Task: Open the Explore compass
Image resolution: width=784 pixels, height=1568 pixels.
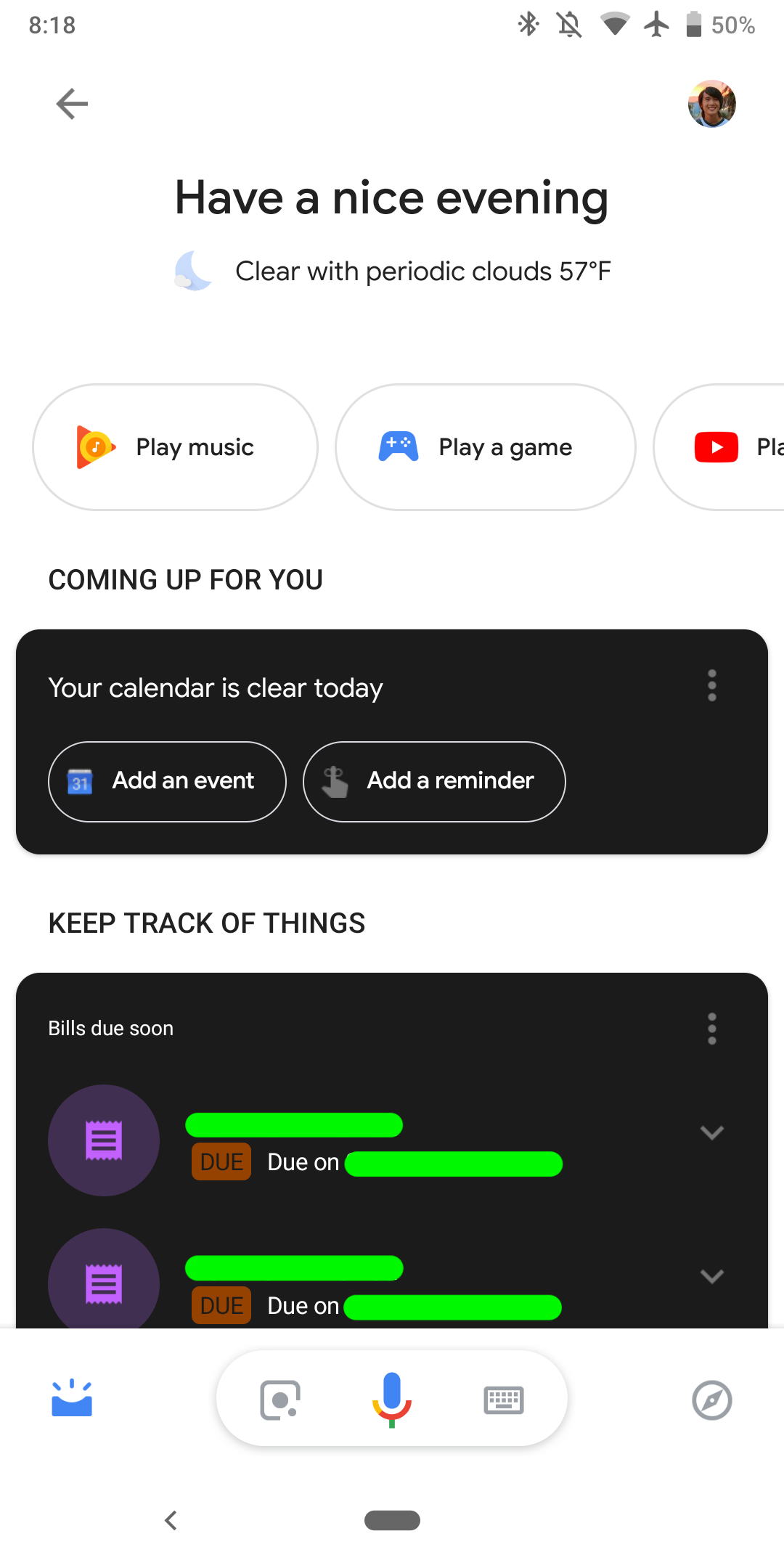Action: coord(711,1400)
